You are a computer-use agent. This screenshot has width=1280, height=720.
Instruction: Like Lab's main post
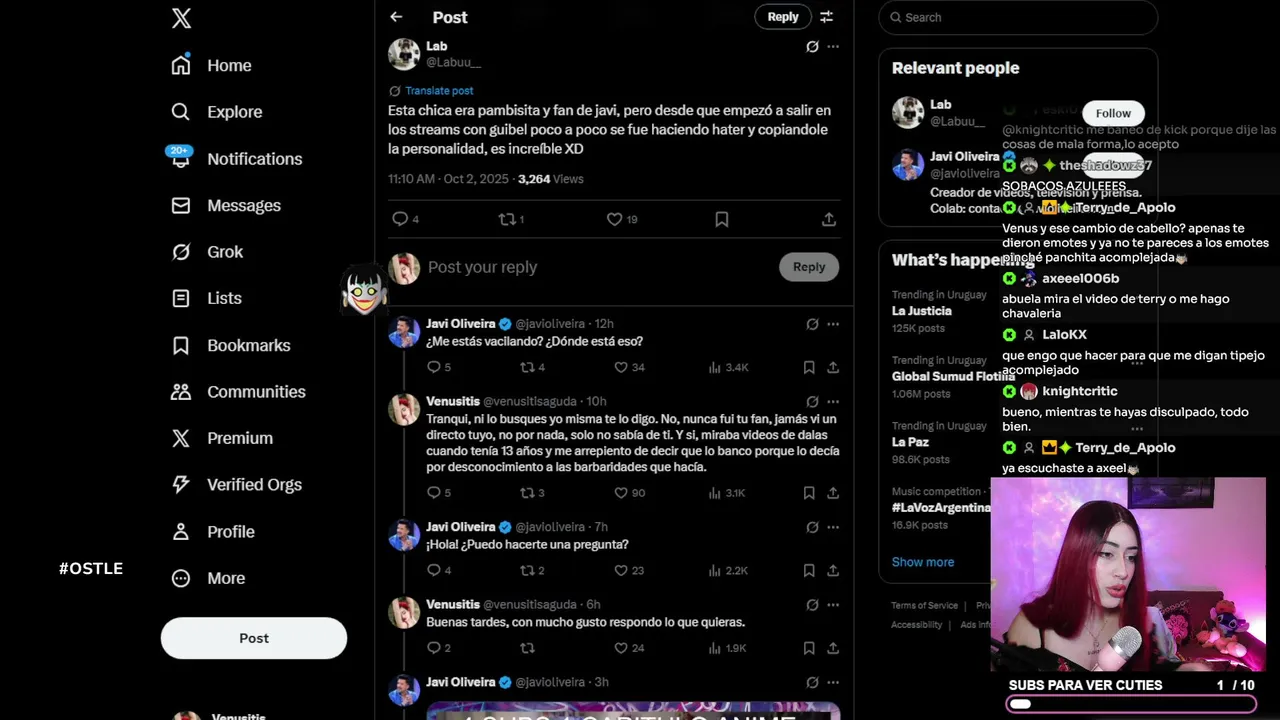point(615,219)
